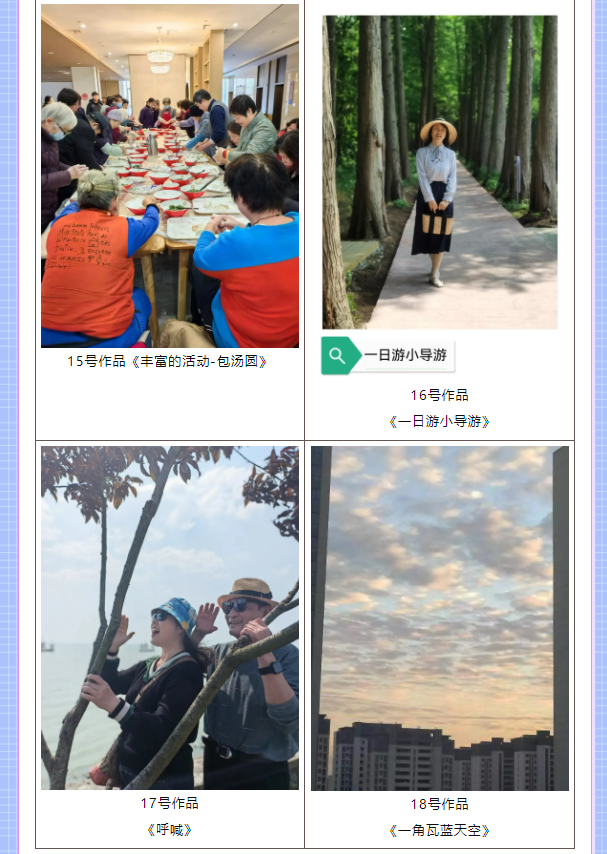
Task: Tap the 一日游小导游 search chip
Action: [x=388, y=355]
